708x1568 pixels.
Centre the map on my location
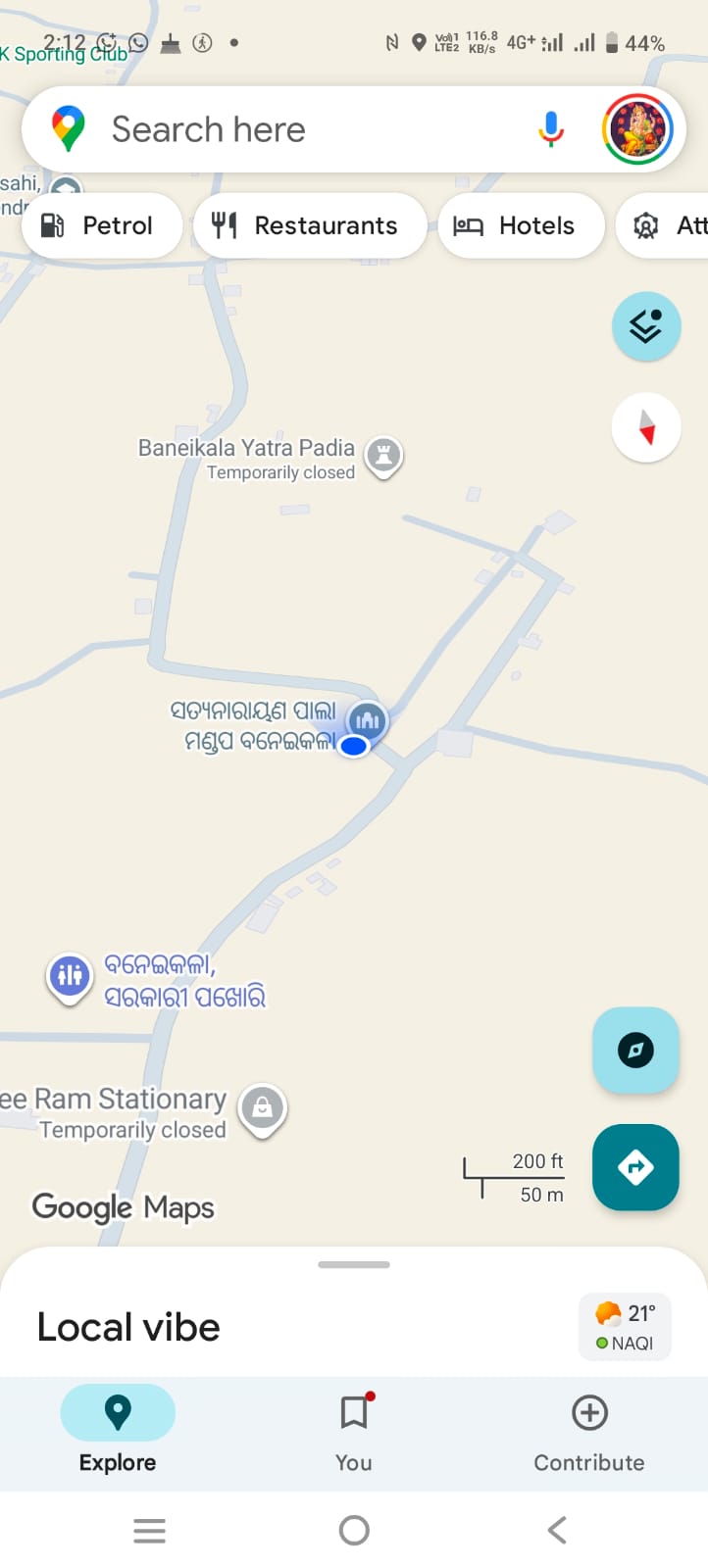tap(635, 1051)
